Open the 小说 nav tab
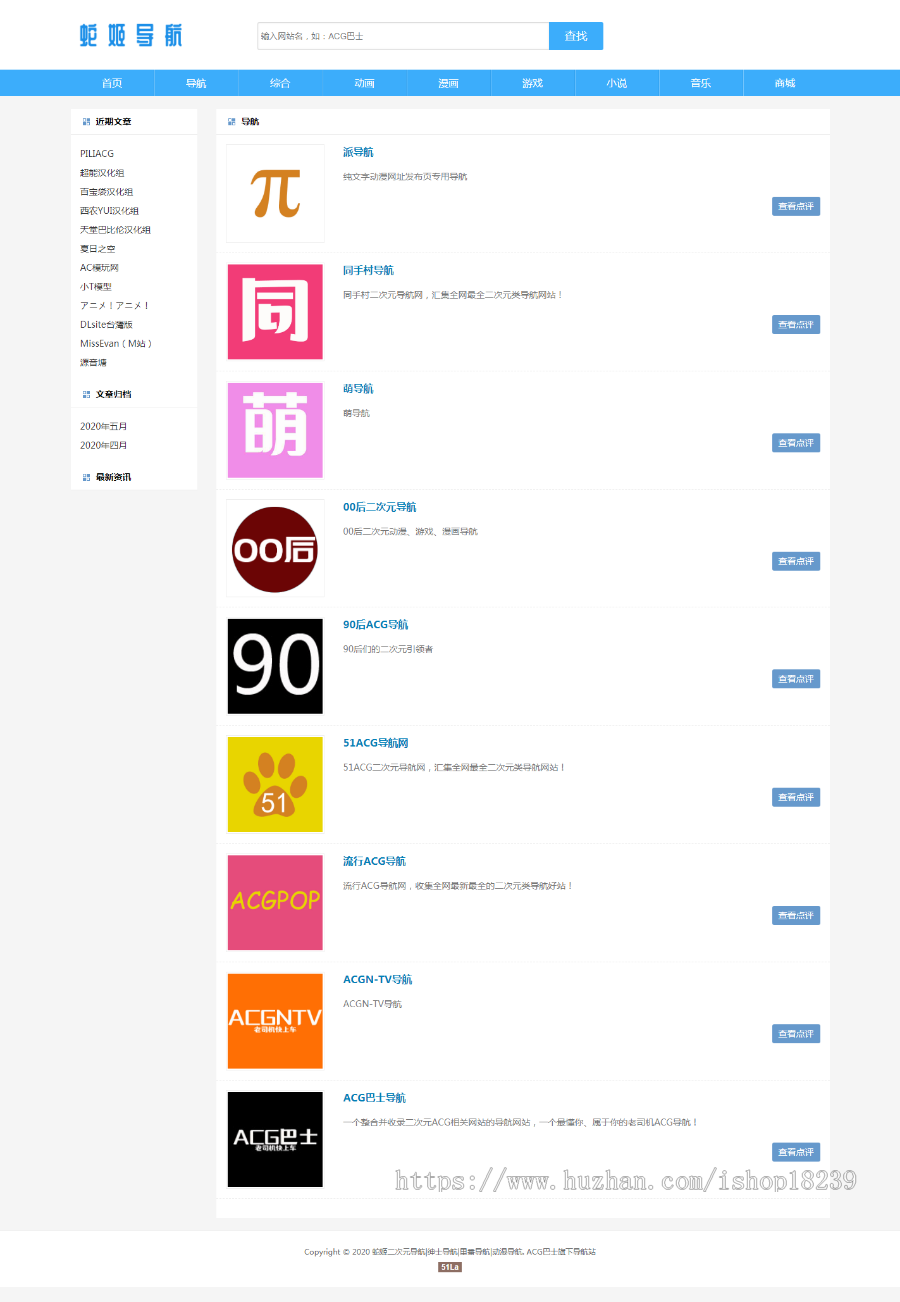 click(x=616, y=83)
